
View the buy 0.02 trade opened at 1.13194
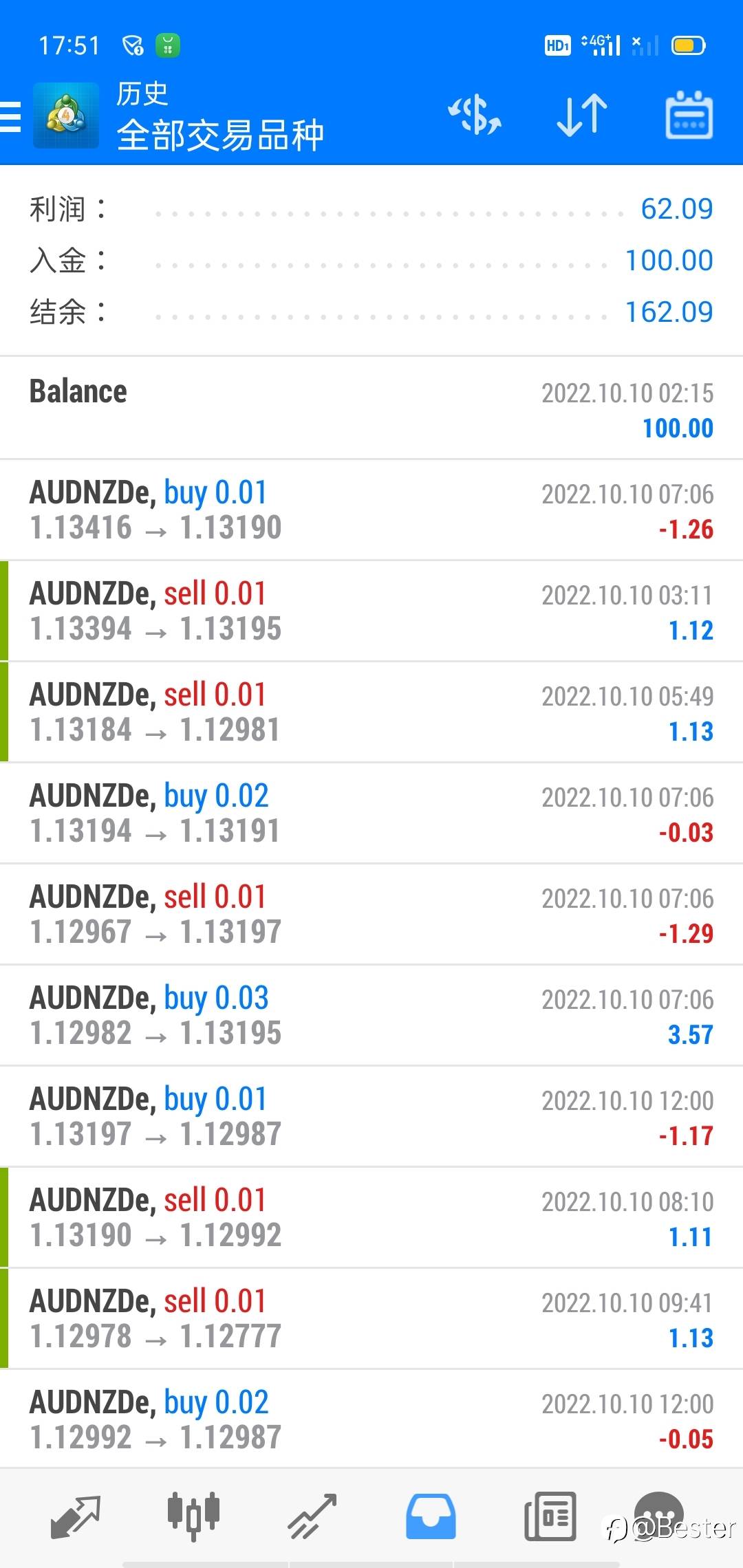pos(371,813)
